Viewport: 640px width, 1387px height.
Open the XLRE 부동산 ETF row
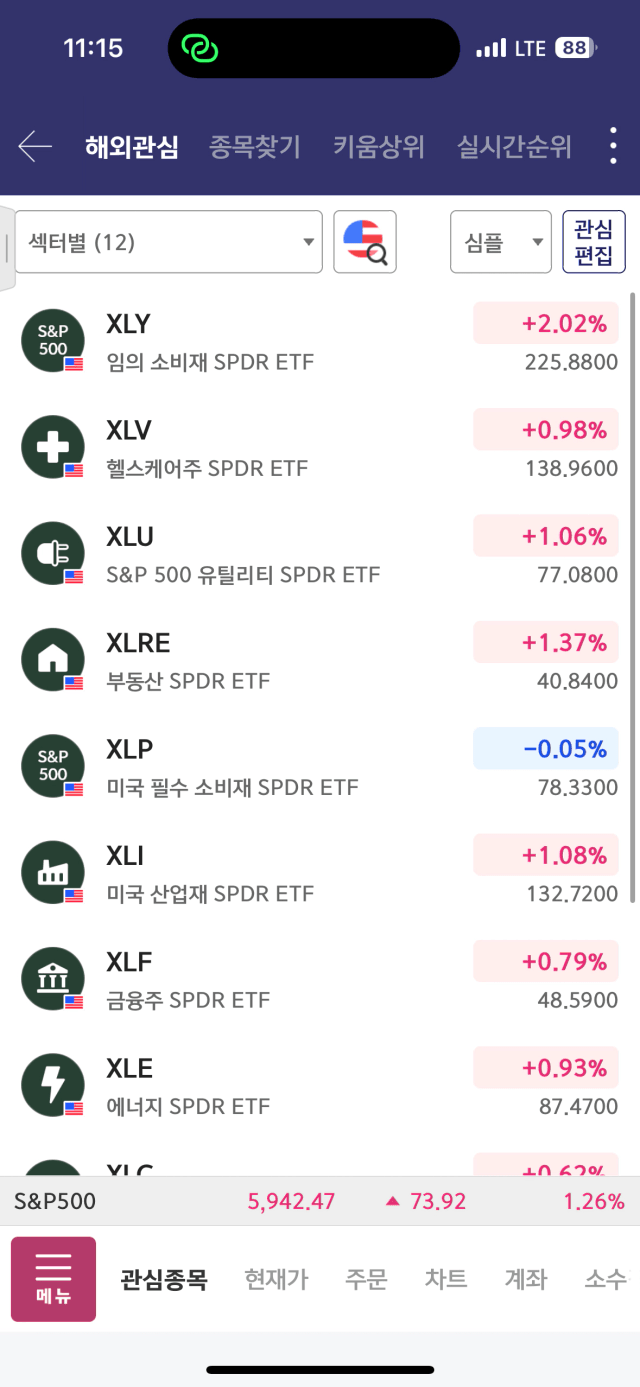pyautogui.click(x=320, y=661)
